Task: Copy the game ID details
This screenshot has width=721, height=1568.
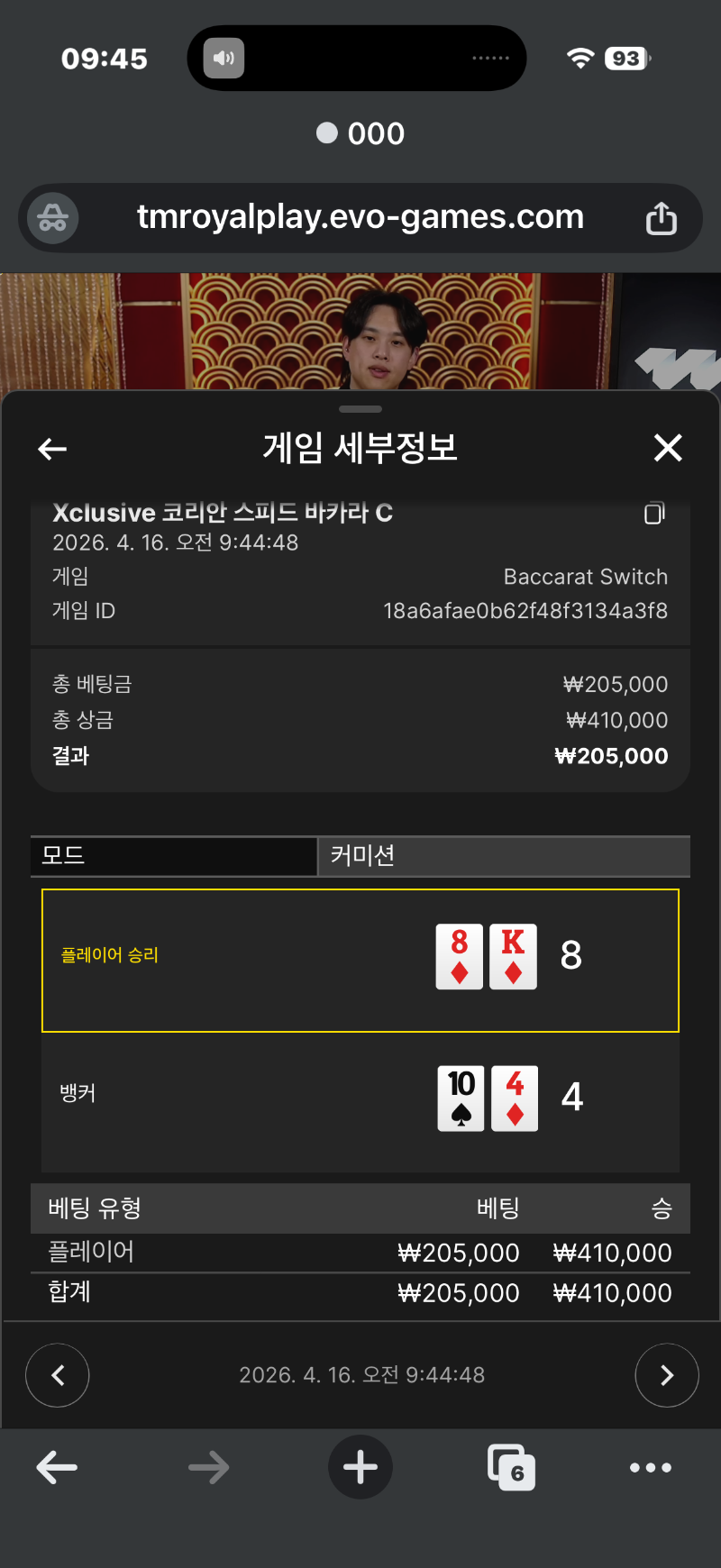Action: [654, 514]
